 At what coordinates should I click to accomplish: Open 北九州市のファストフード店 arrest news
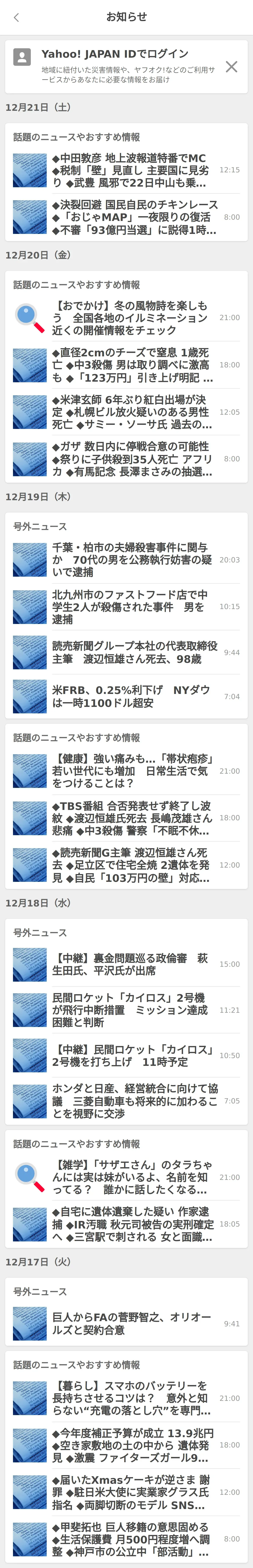[x=131, y=607]
